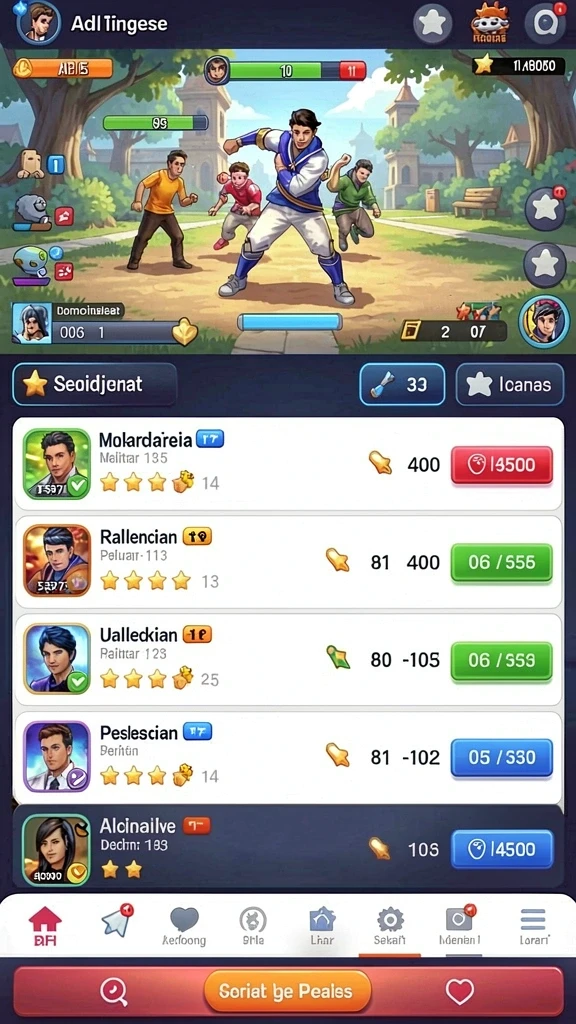Open the round character portrait in battle scene
This screenshot has width=576, height=1024.
(x=544, y=321)
